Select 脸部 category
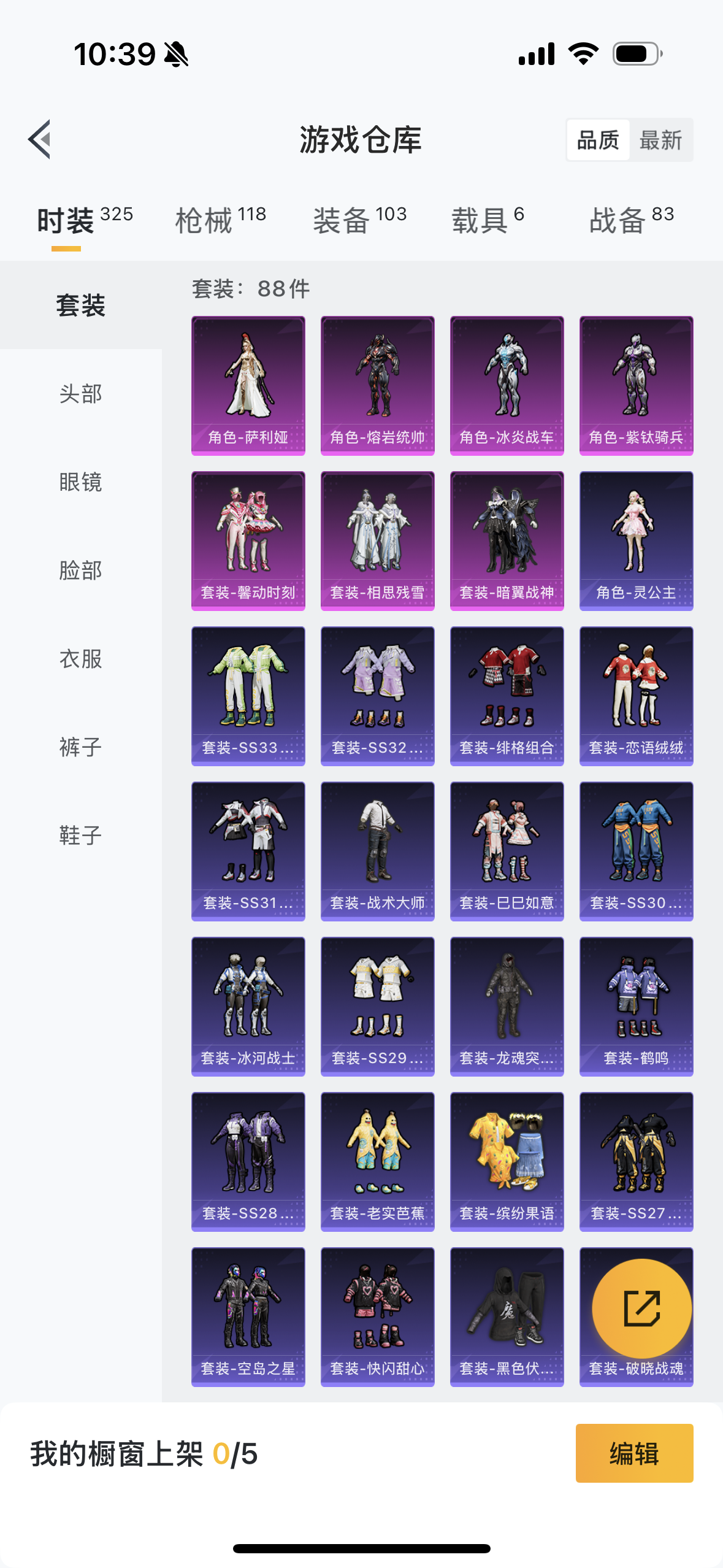 tap(81, 570)
